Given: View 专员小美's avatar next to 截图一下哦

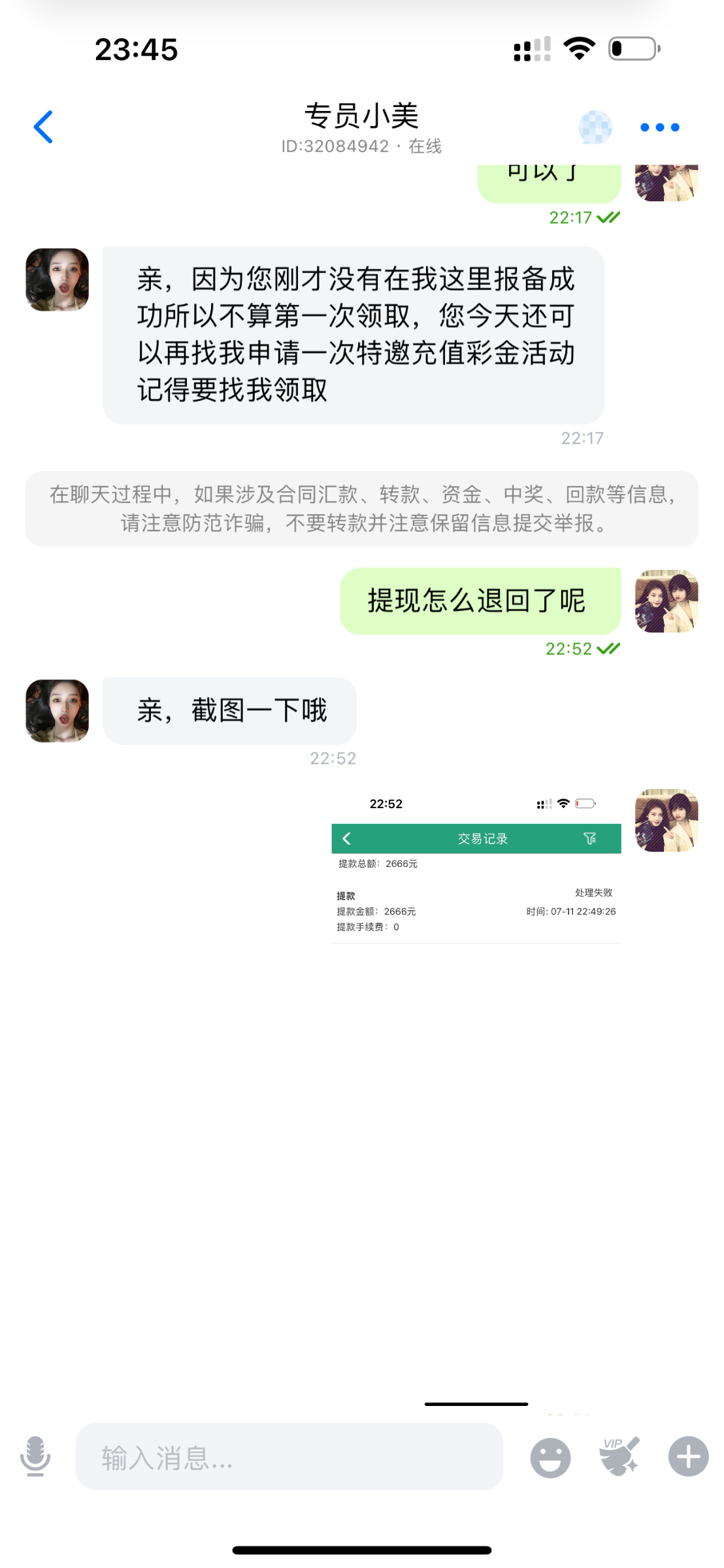Looking at the screenshot, I should [57, 711].
